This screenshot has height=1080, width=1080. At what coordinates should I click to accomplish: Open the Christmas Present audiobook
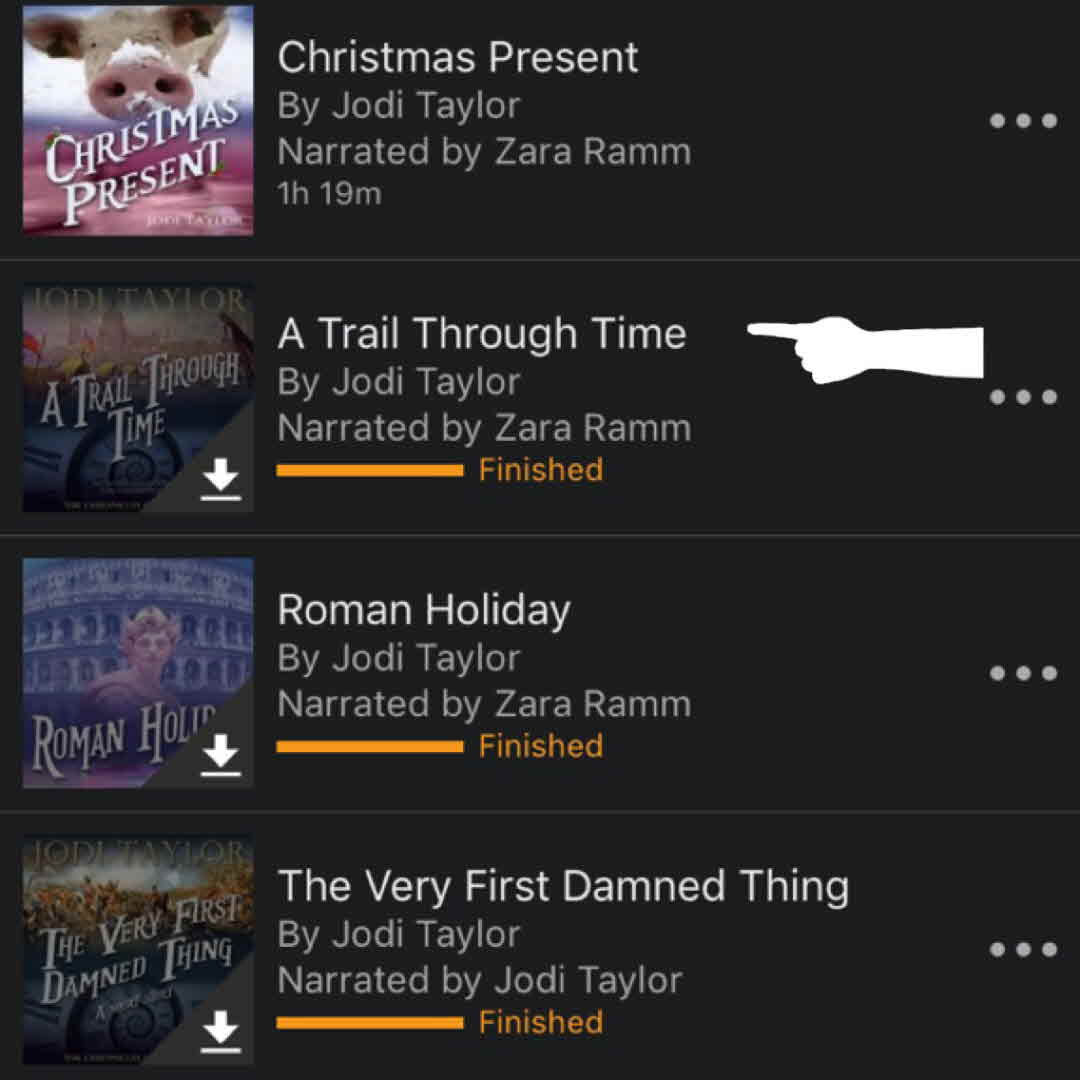(x=457, y=58)
